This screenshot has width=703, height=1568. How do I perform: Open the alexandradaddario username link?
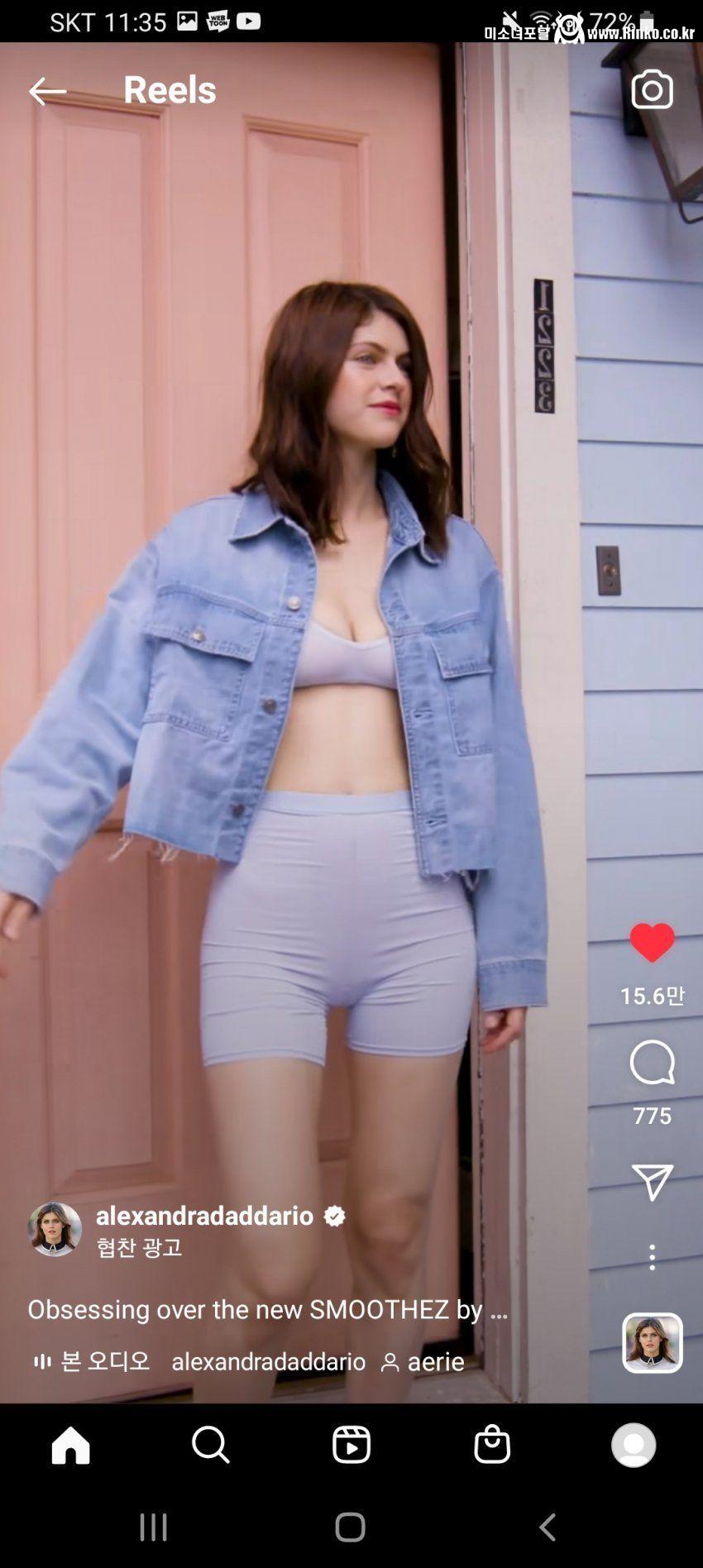point(204,1215)
